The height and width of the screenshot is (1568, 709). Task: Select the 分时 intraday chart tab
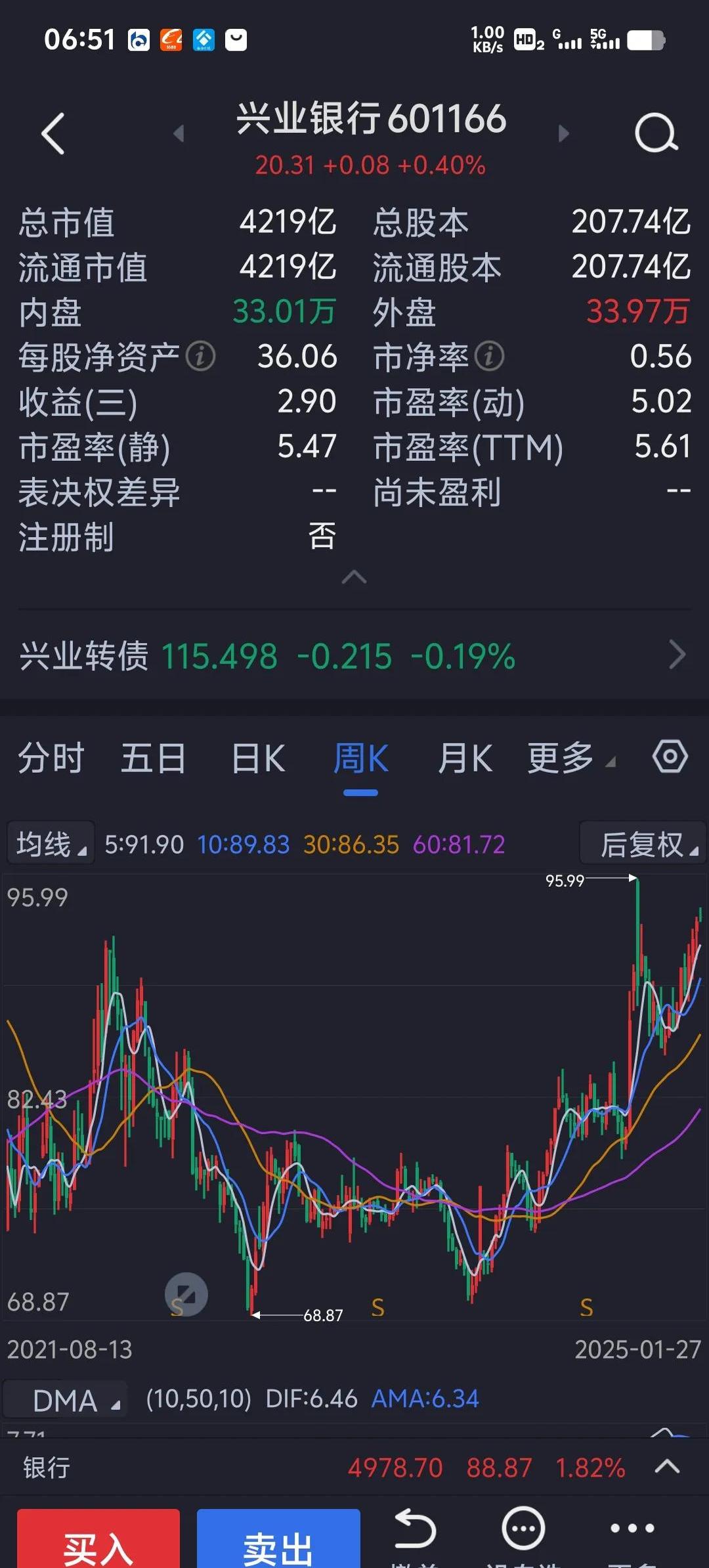51,758
